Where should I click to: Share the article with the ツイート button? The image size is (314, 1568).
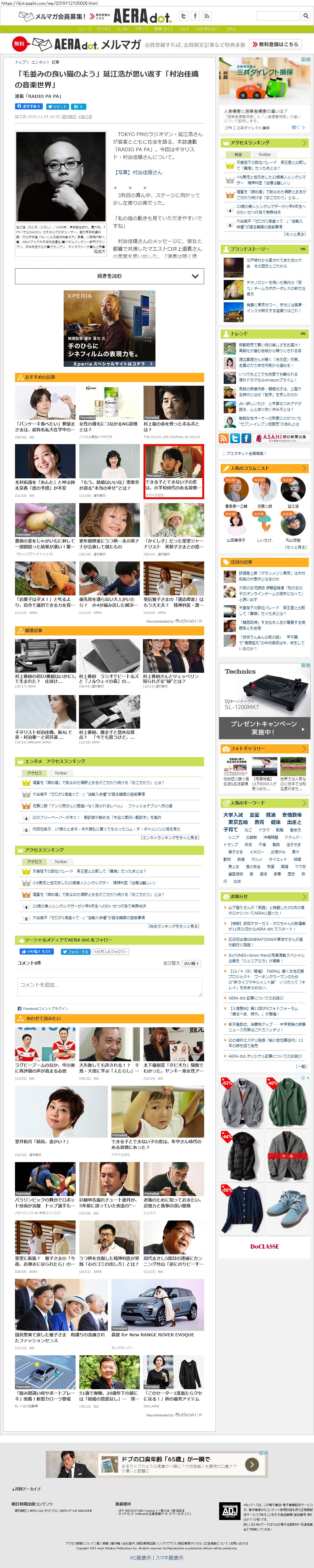pyautogui.click(x=57, y=107)
